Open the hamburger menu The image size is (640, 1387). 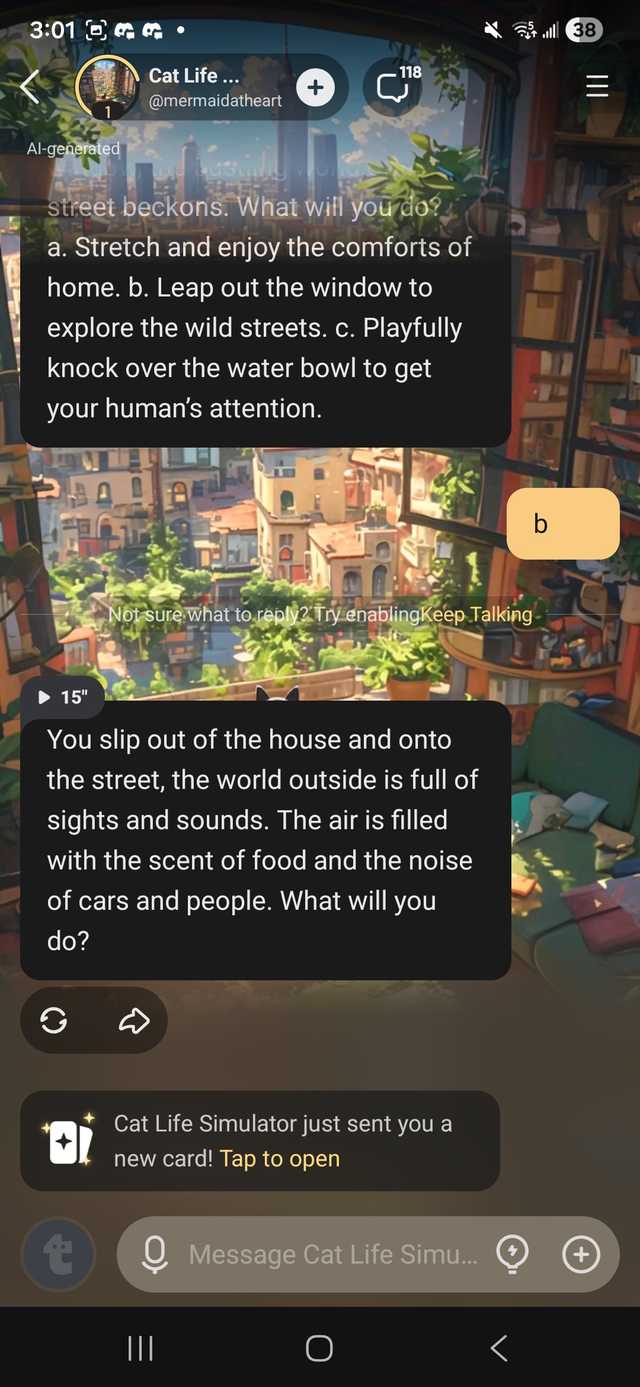coord(597,87)
